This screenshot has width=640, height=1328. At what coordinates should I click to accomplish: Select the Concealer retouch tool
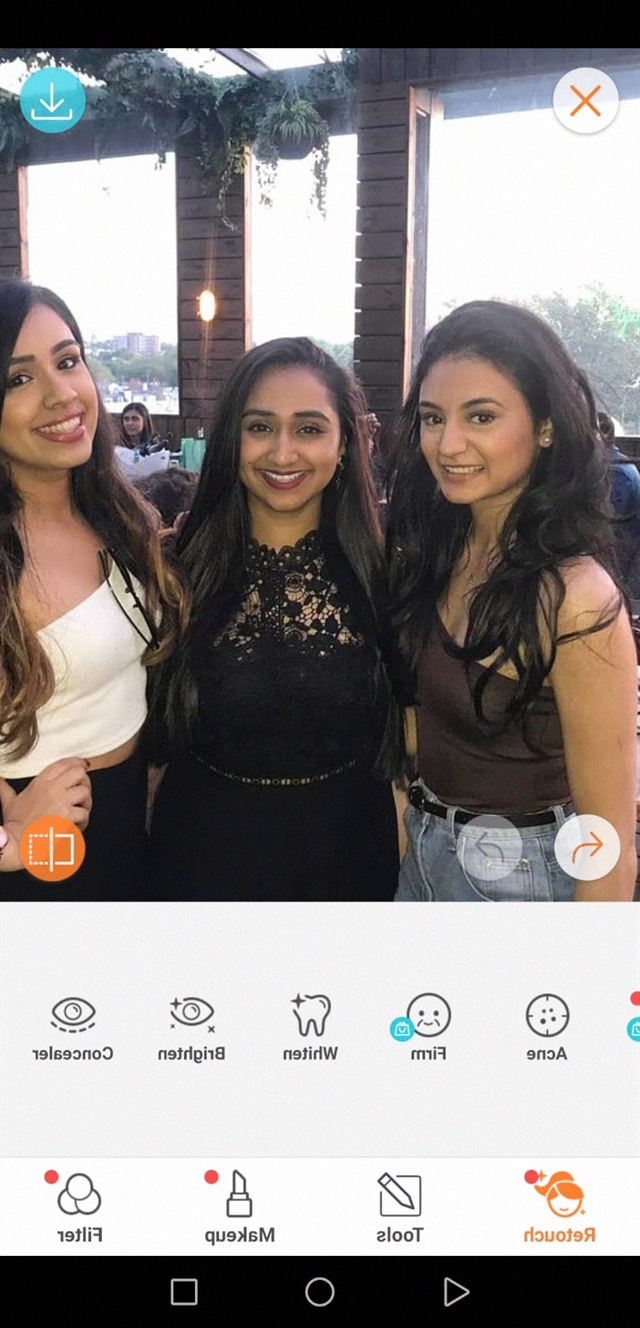click(73, 1027)
